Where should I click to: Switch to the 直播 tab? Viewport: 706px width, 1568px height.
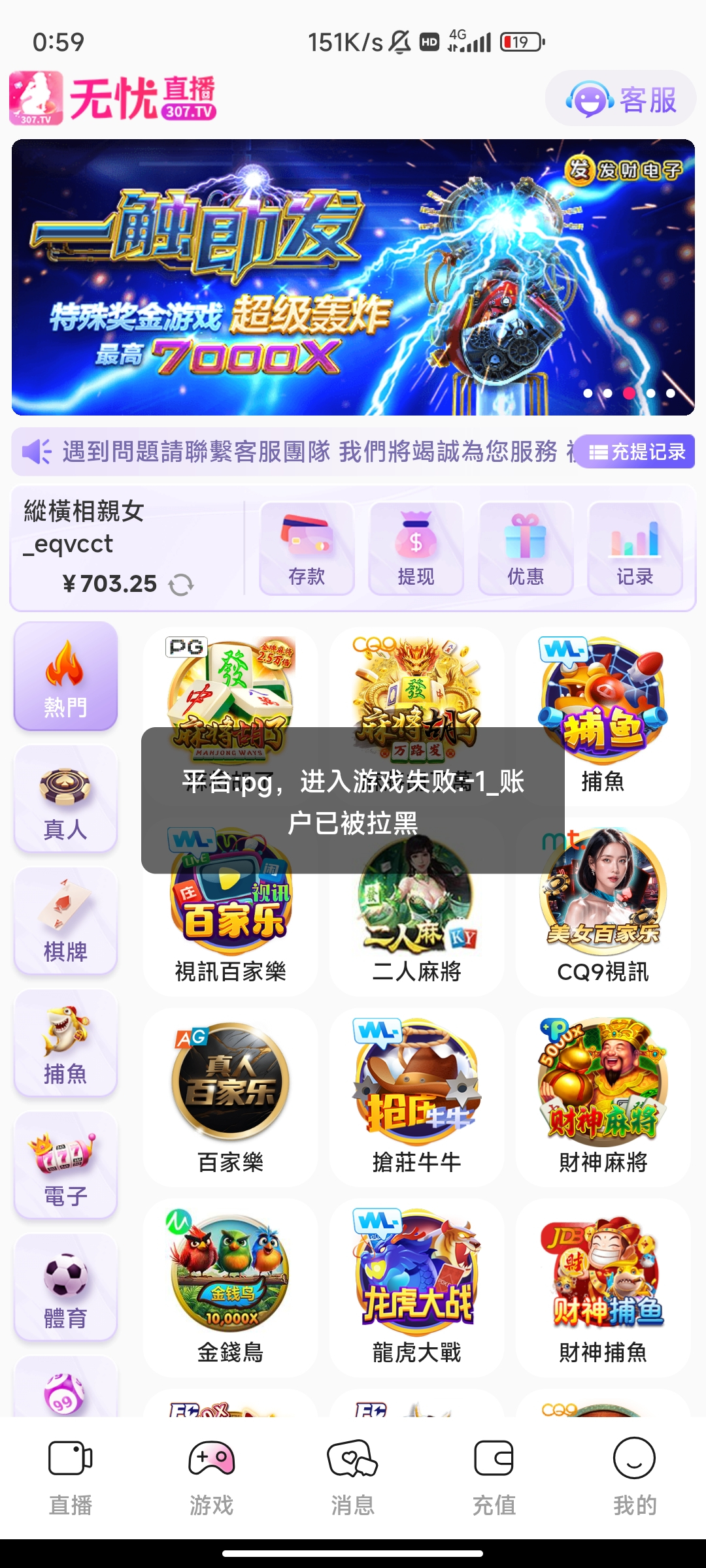coord(71,1477)
